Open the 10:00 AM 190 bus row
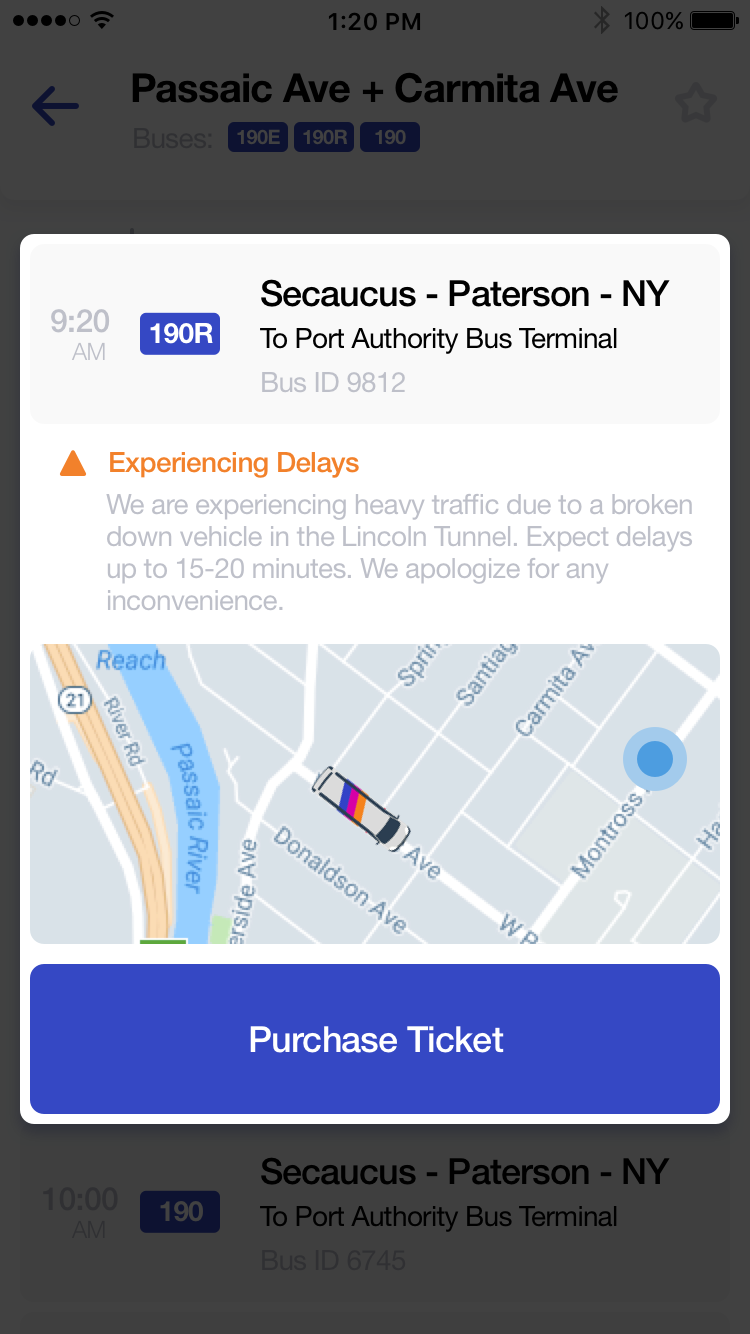This screenshot has height=1334, width=750. [375, 1212]
